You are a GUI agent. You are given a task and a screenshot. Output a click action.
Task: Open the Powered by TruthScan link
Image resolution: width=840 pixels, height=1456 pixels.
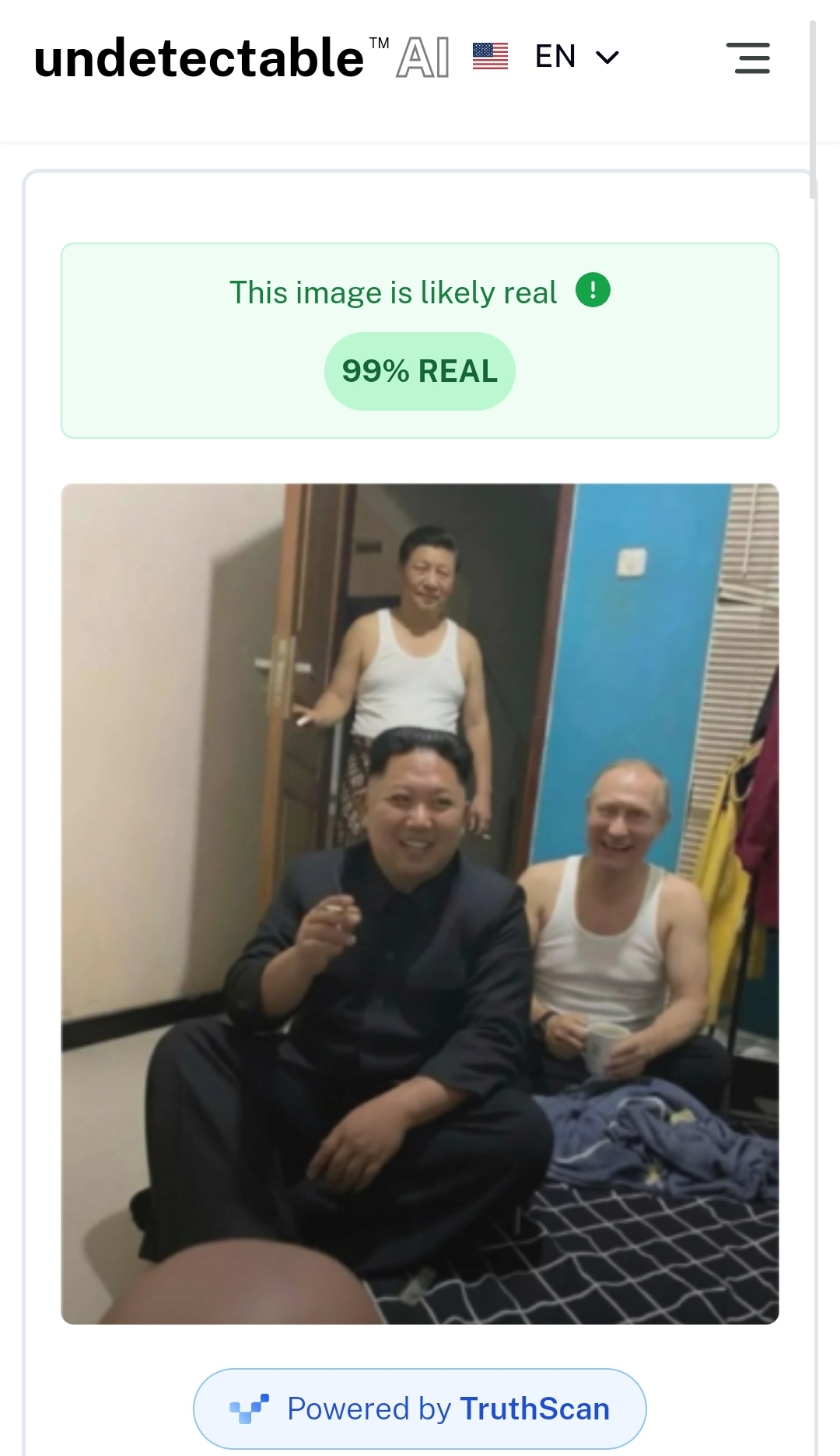click(419, 1409)
